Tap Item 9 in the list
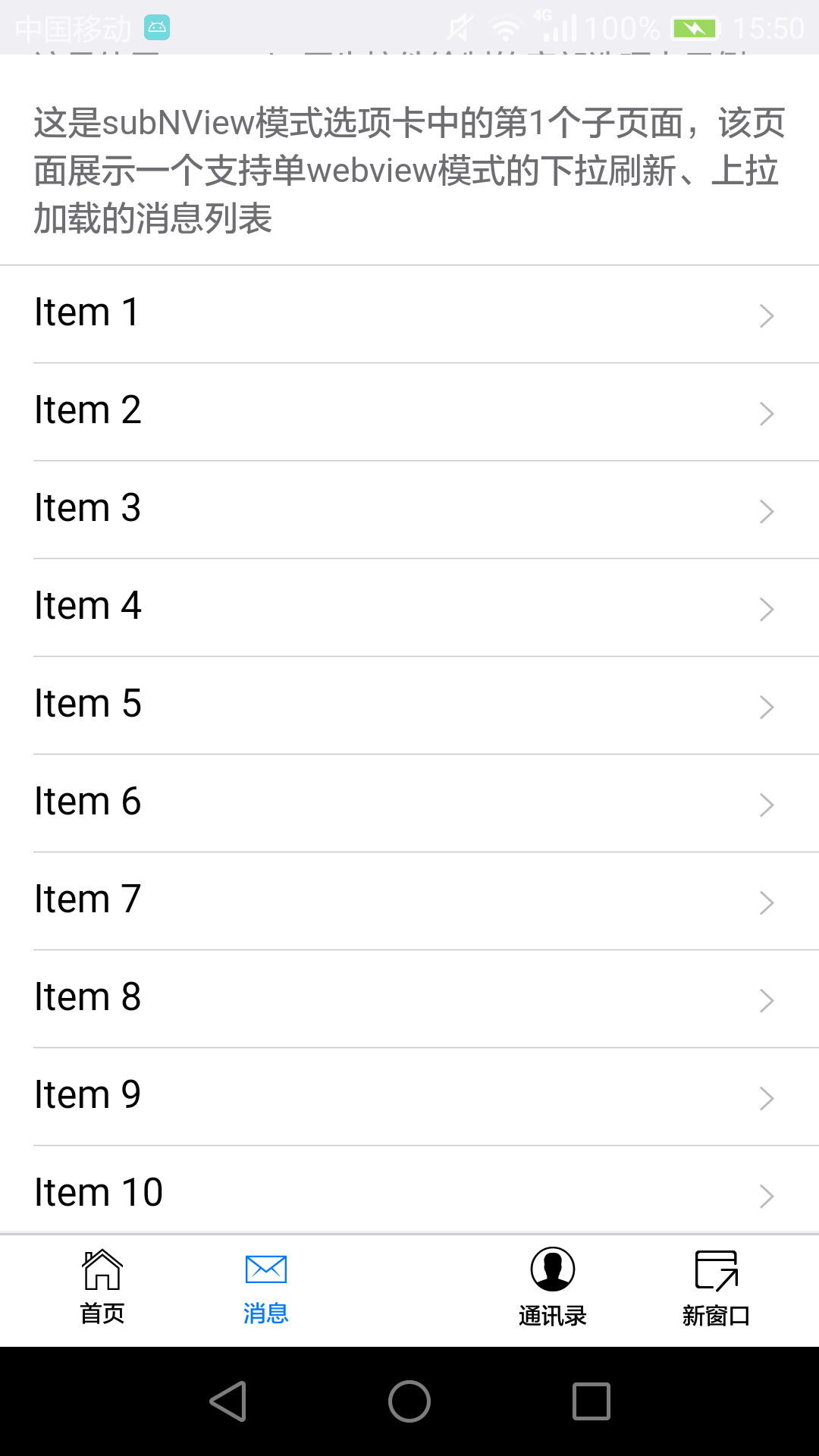Screen dimensions: 819x1456 [x=409, y=1097]
